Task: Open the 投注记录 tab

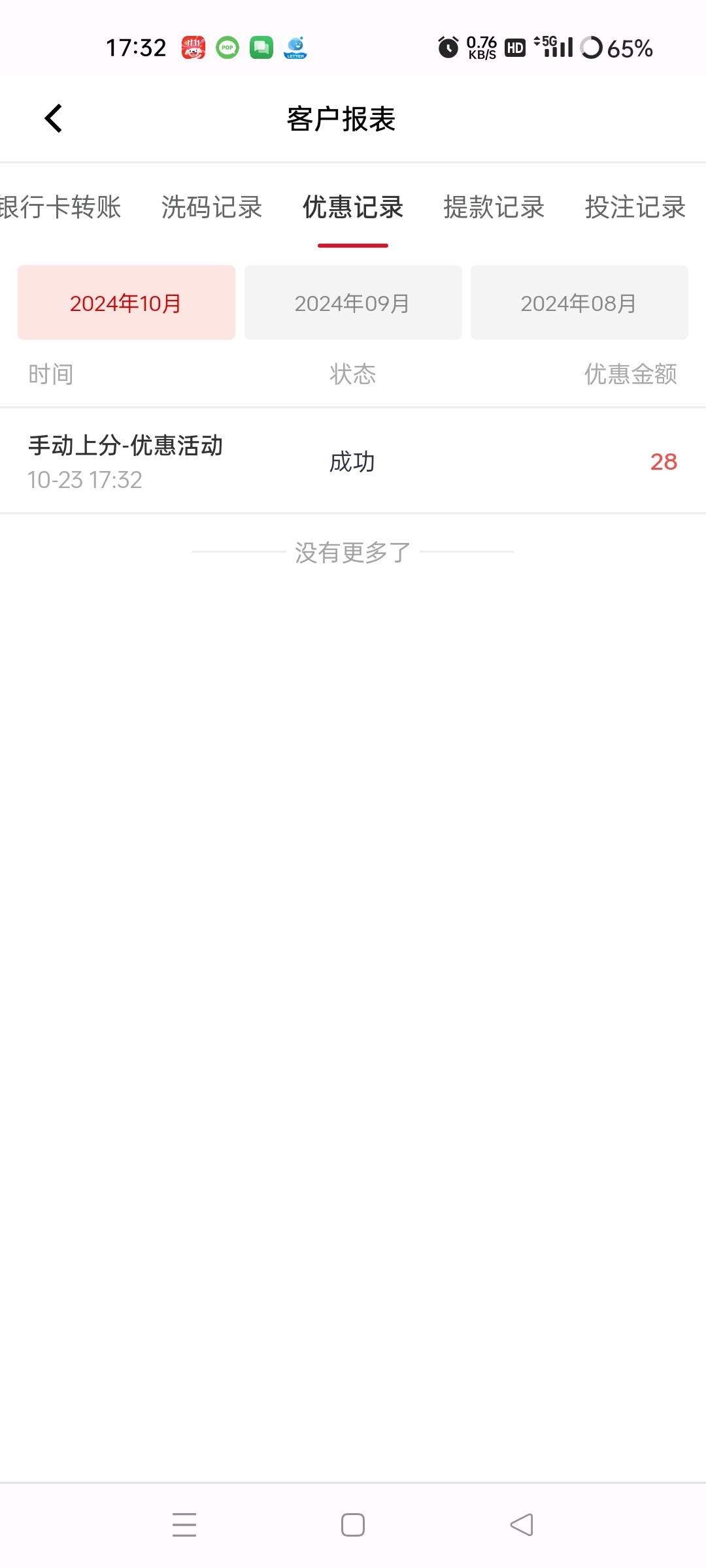Action: pyautogui.click(x=635, y=207)
